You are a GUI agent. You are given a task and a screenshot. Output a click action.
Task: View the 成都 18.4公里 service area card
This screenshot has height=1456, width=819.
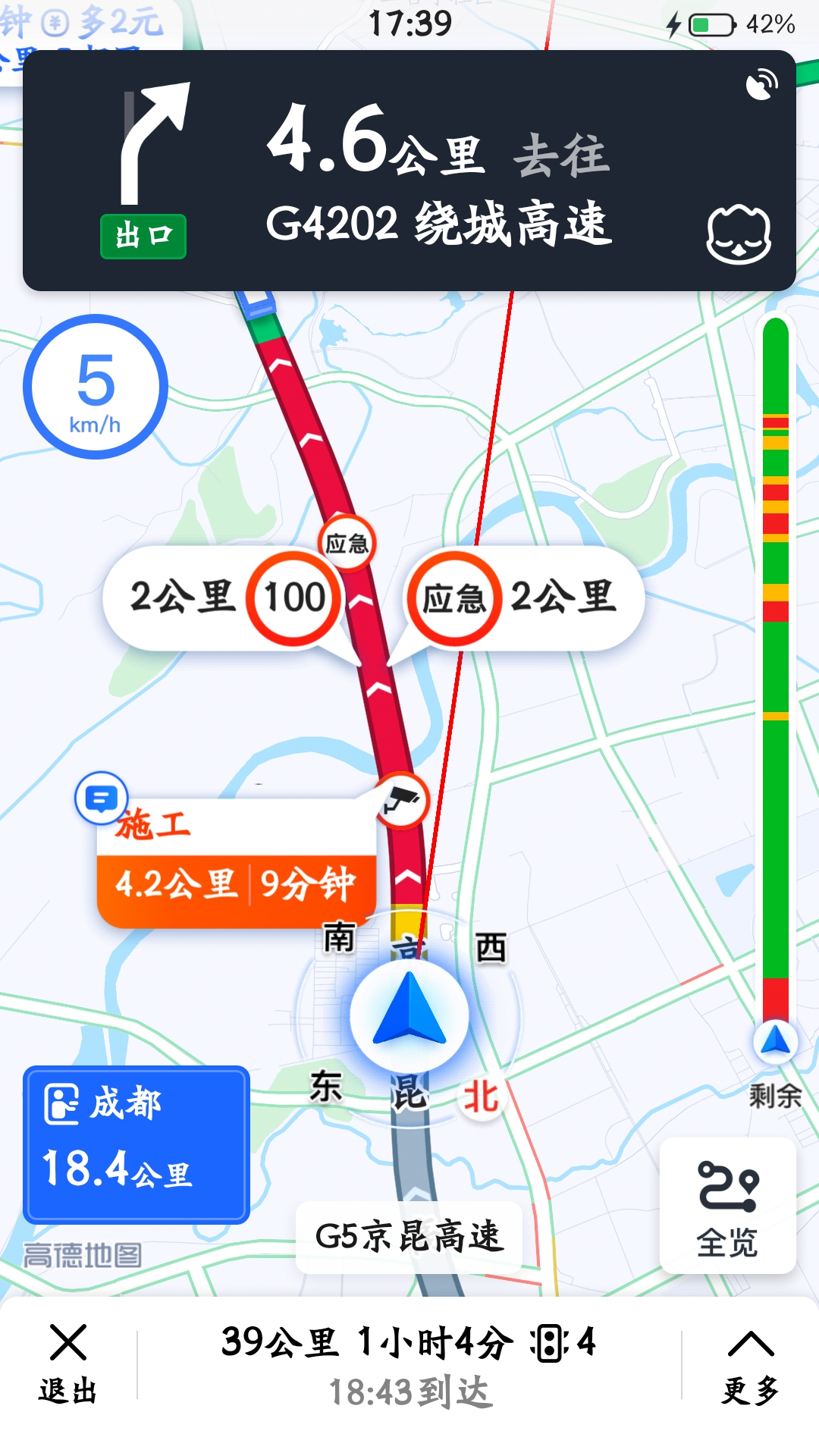136,1144
